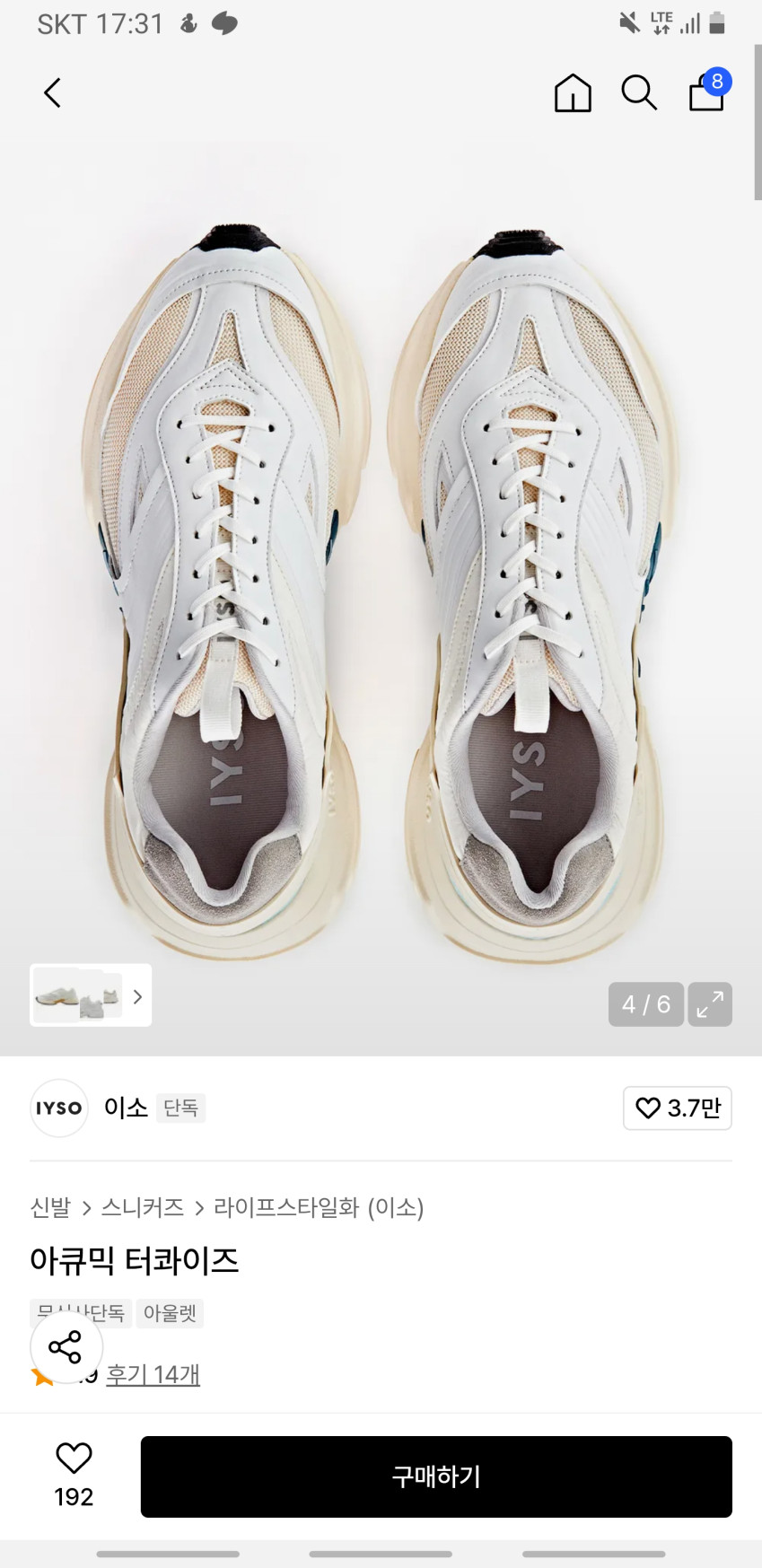Screen dimensions: 762x1568
Task: Open the search icon
Action: pos(639,92)
